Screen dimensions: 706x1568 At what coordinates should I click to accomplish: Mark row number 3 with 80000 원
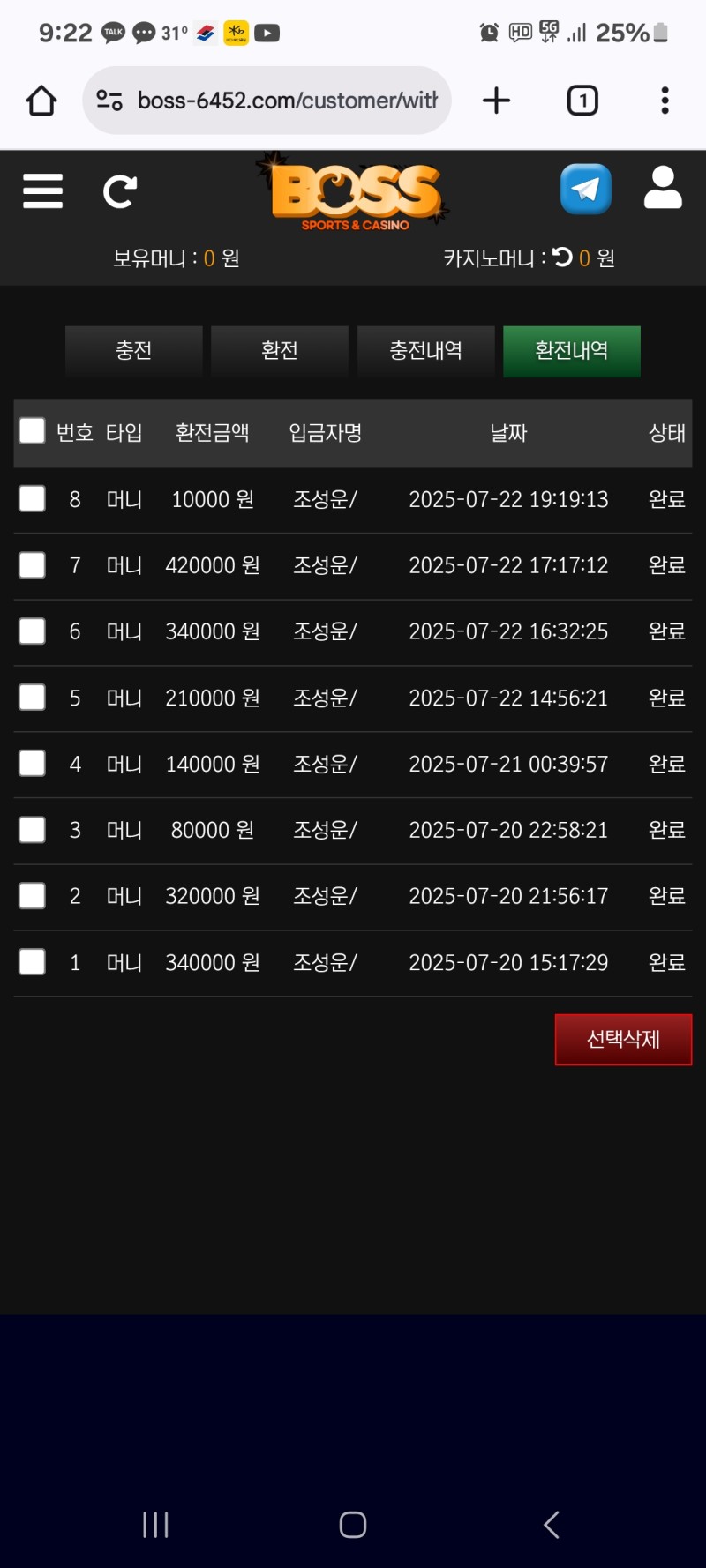[33, 830]
